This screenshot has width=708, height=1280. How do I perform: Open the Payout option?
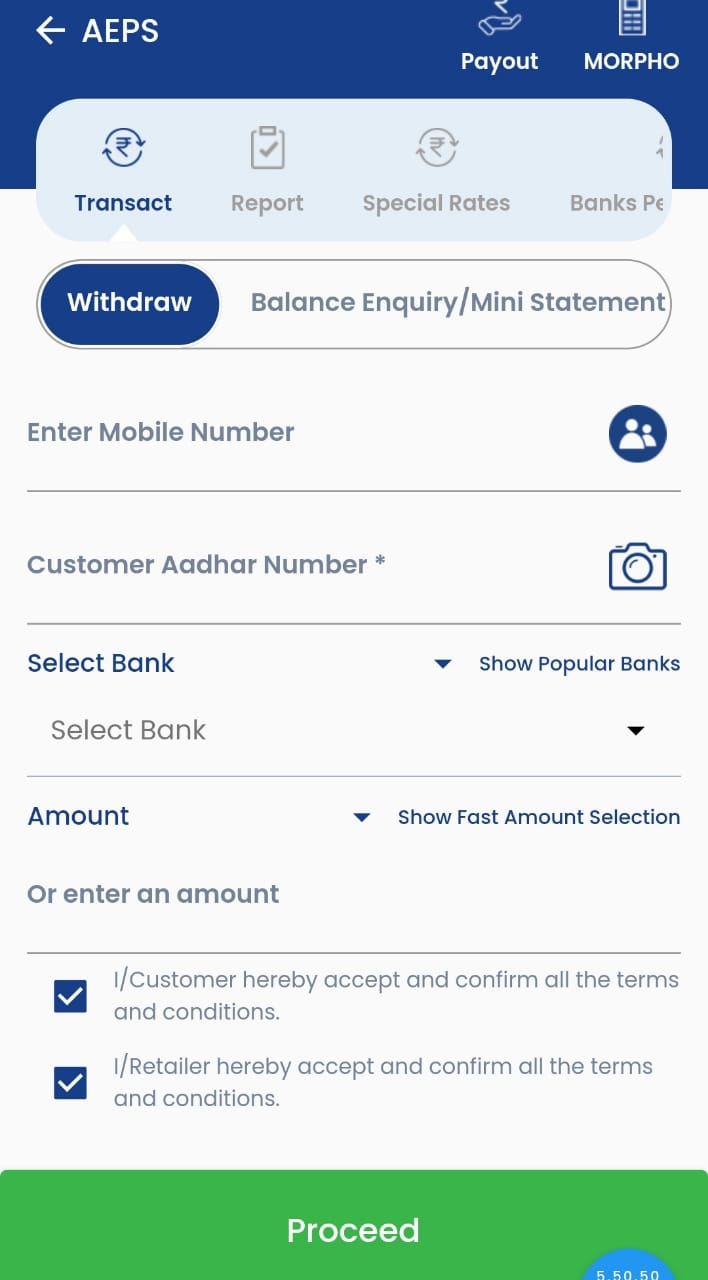click(499, 41)
